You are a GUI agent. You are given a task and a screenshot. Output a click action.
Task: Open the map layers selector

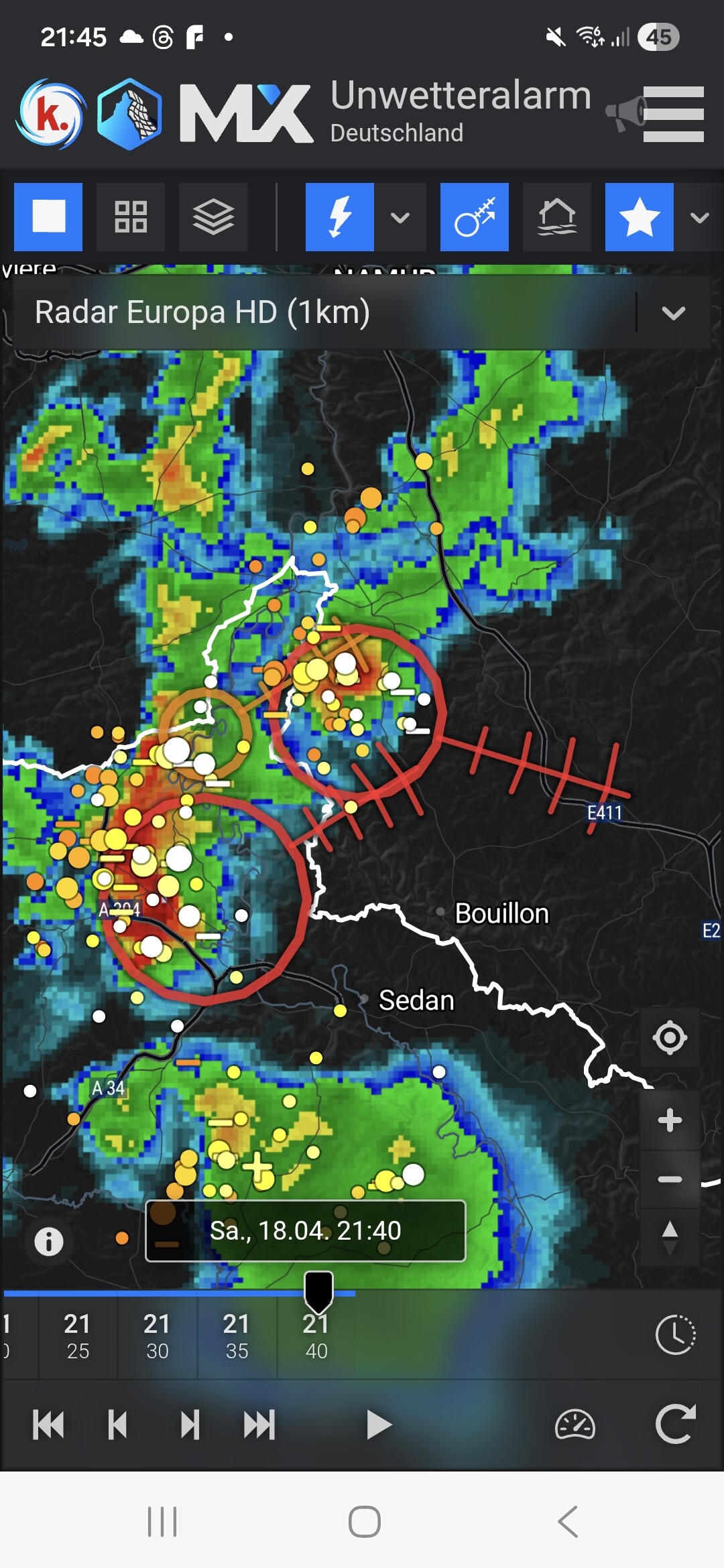pyautogui.click(x=213, y=217)
